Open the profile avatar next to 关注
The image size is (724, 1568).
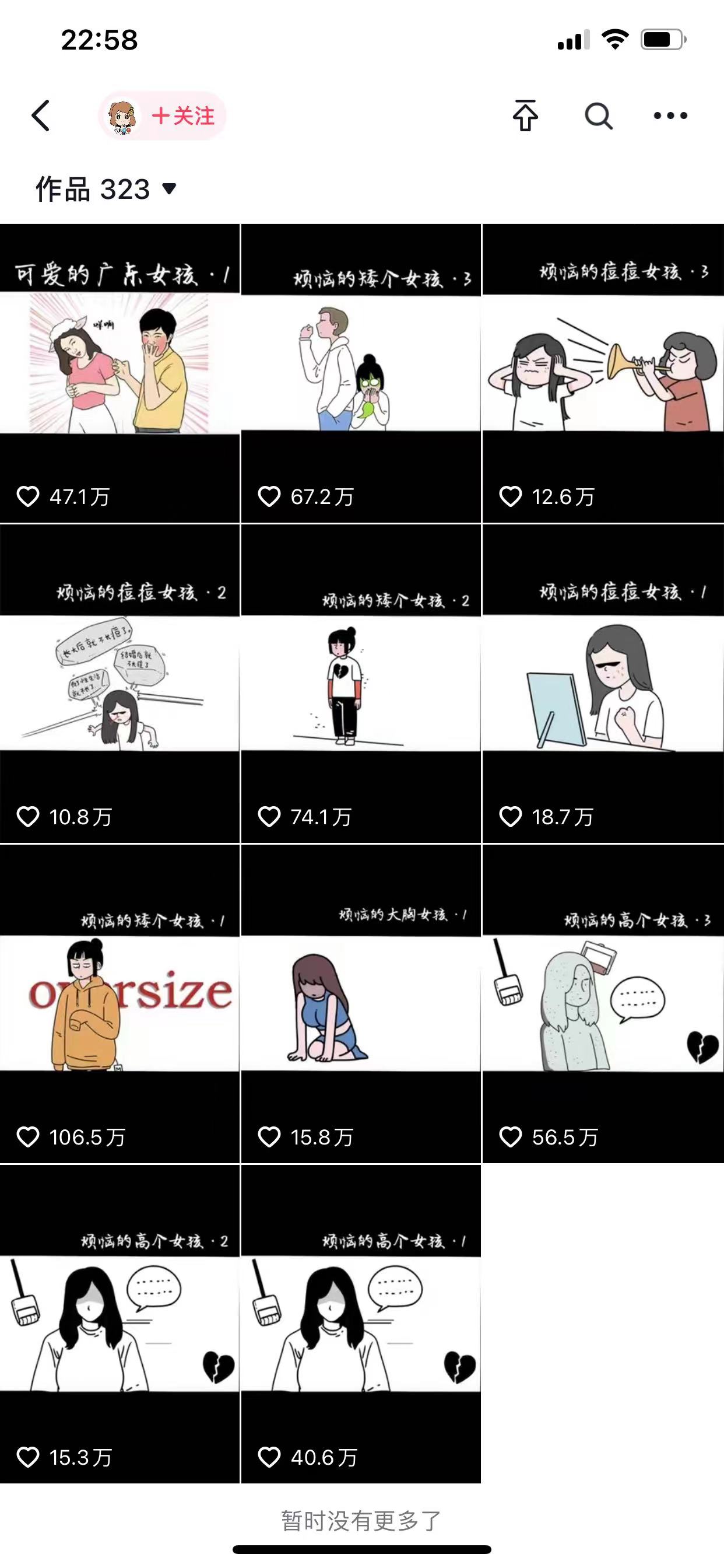click(122, 116)
